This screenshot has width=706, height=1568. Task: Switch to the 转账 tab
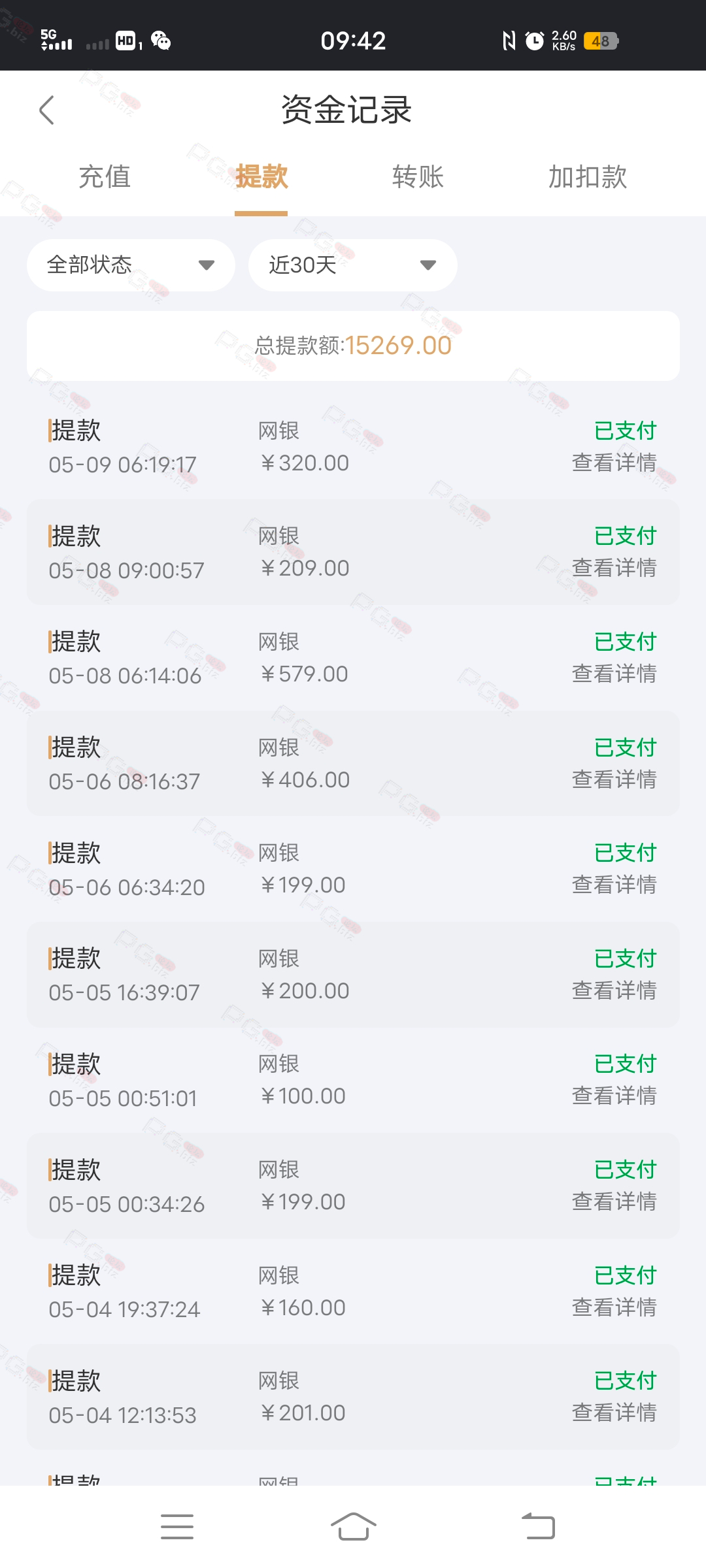[418, 177]
